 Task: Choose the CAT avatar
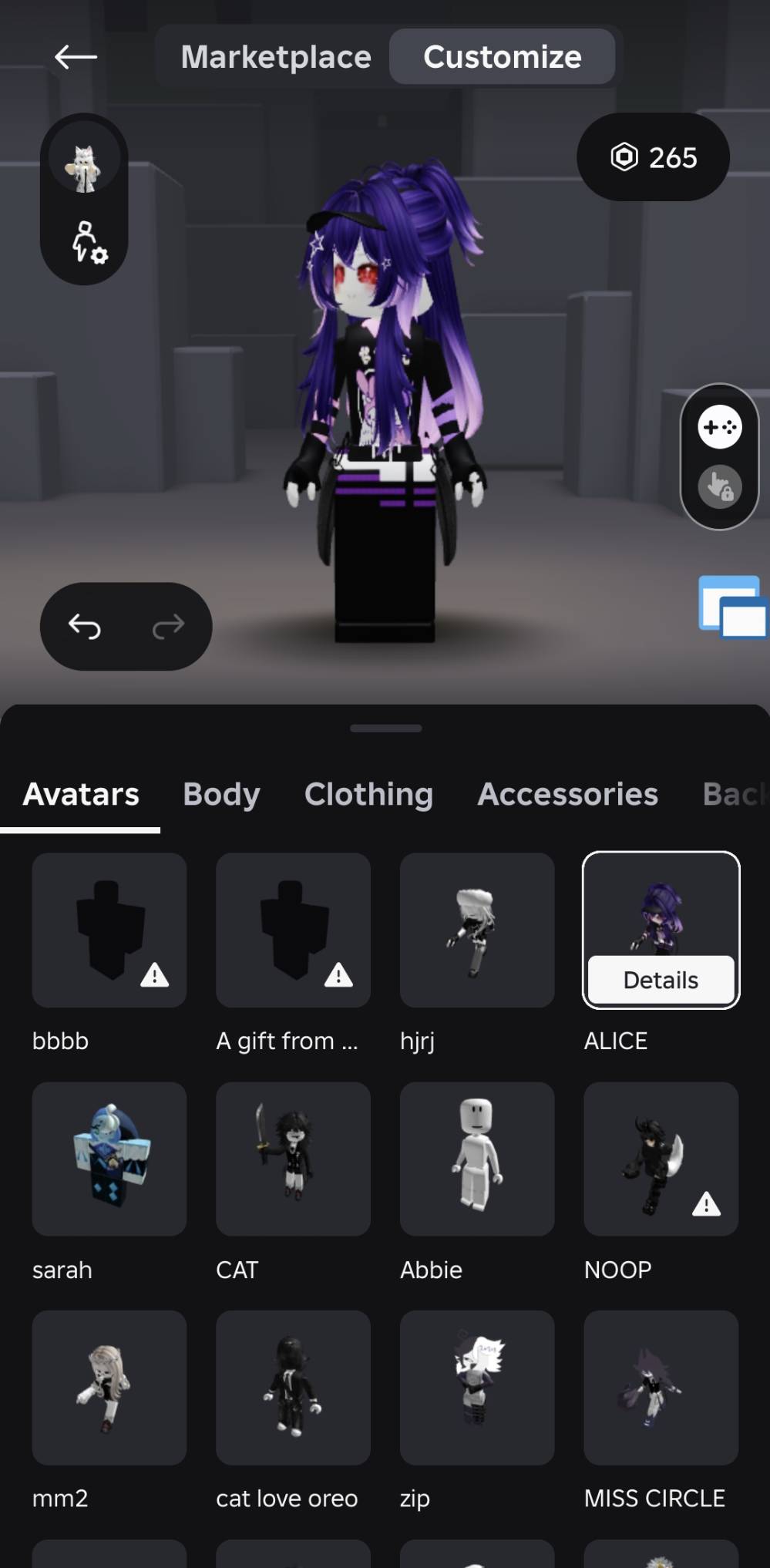(x=293, y=1159)
